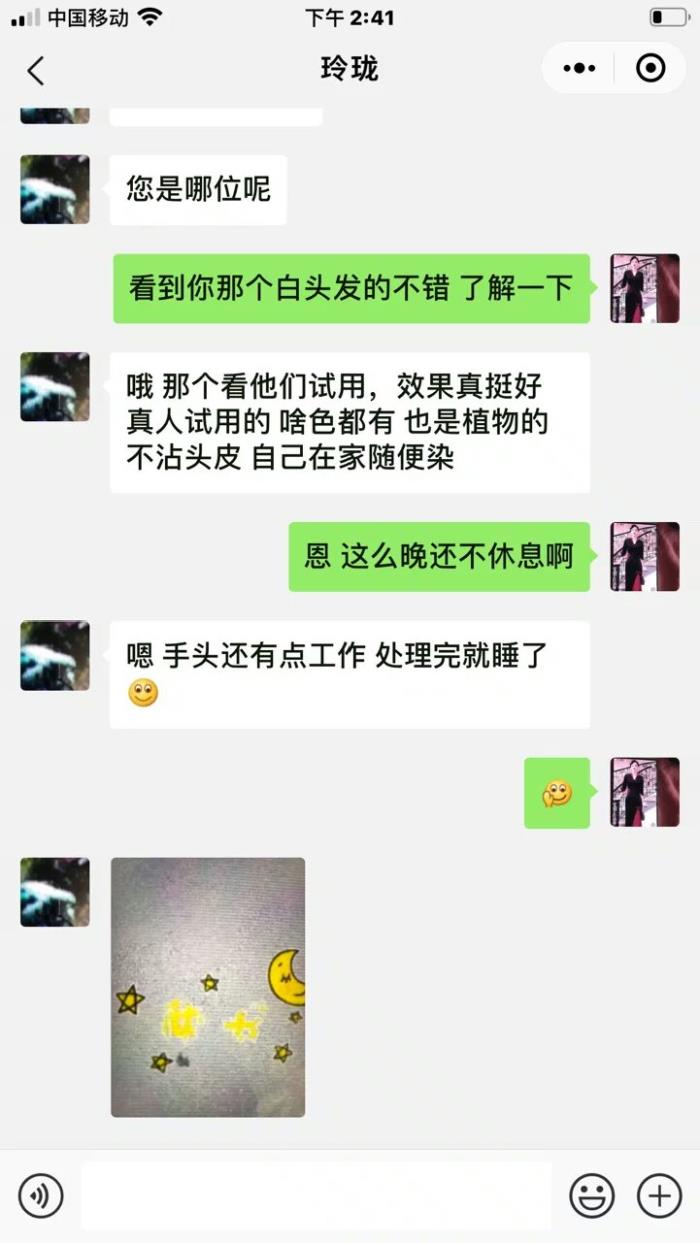The image size is (700, 1243).
Task: Open the plus attachment menu
Action: pos(659,1195)
